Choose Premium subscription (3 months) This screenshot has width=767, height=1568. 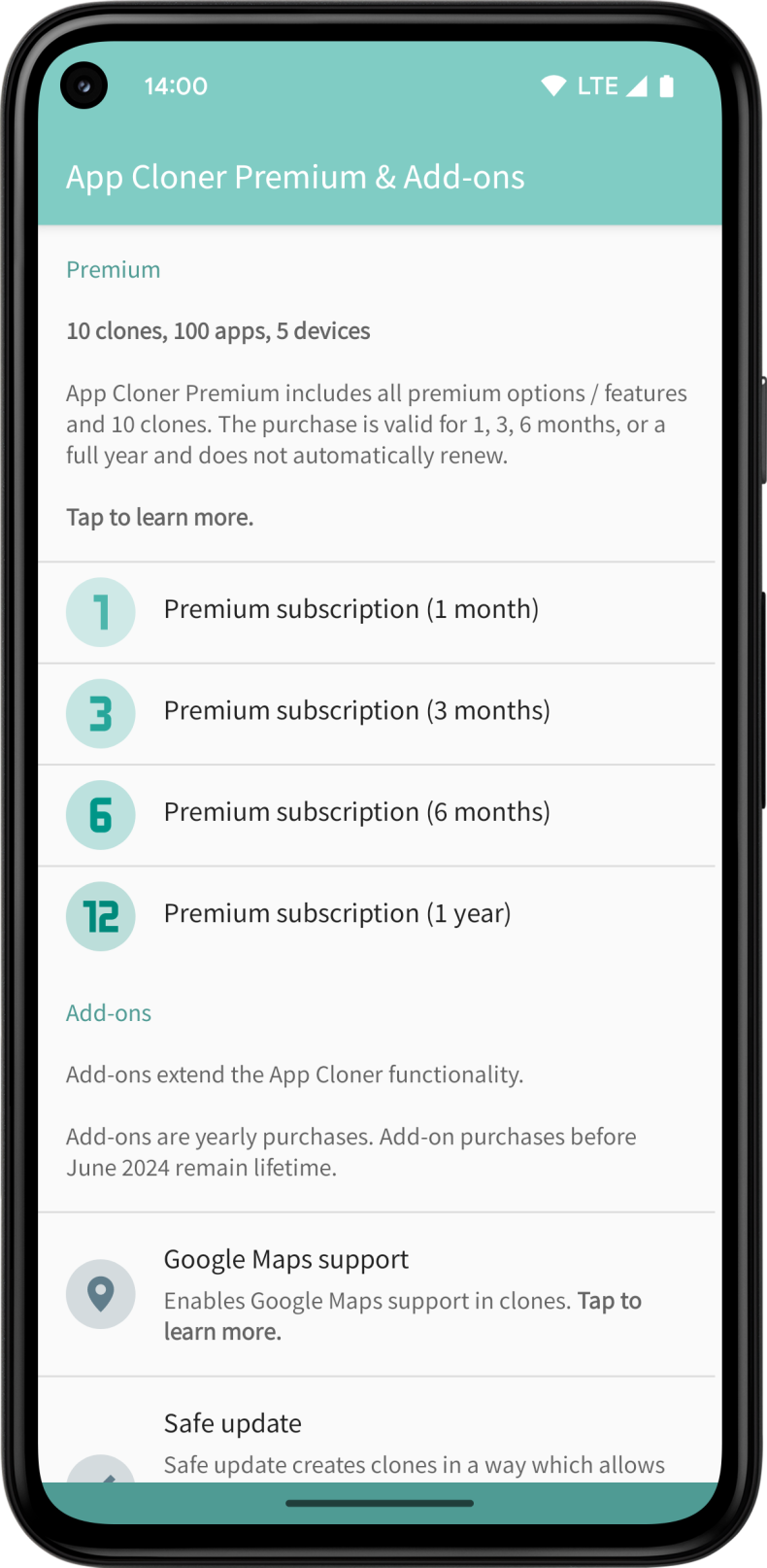click(x=377, y=714)
